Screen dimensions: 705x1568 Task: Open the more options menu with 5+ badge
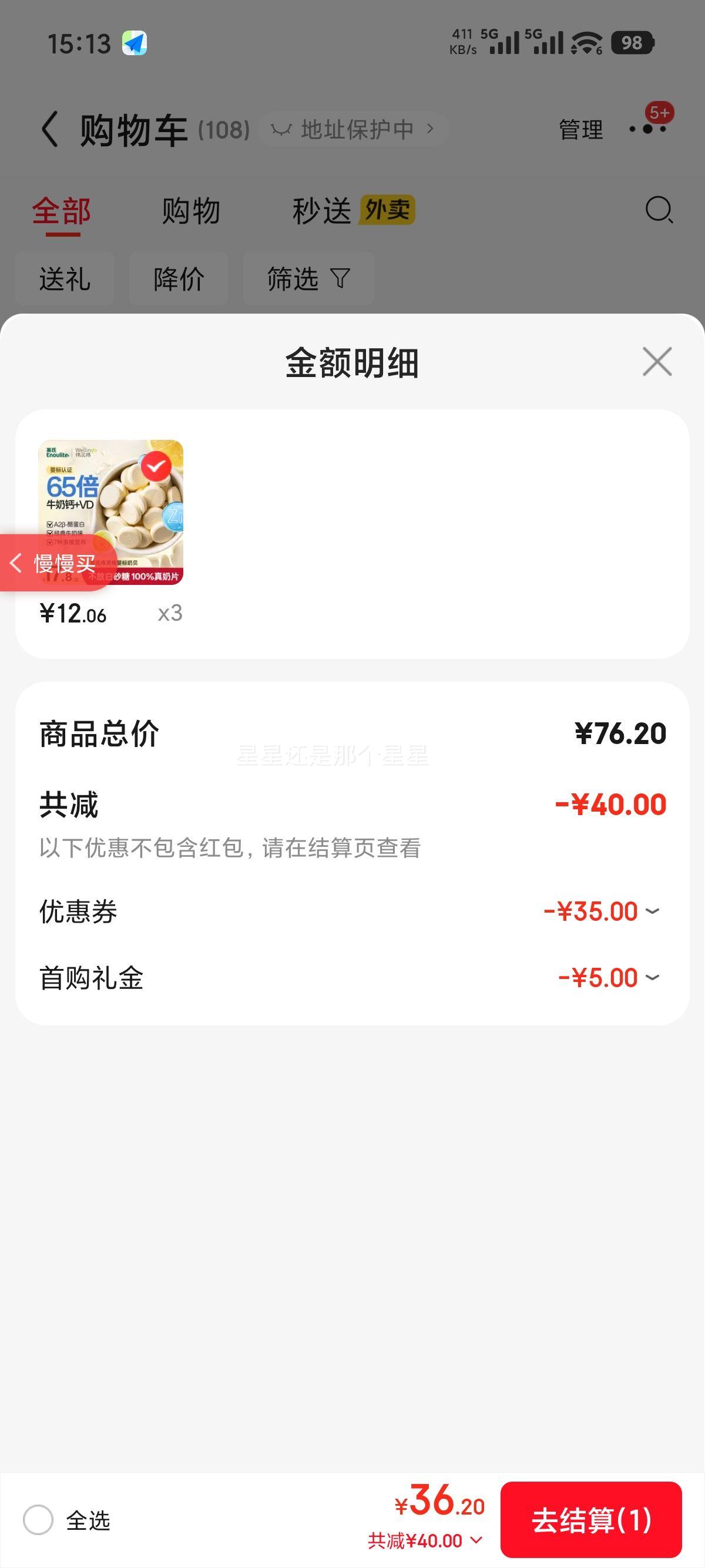point(647,130)
